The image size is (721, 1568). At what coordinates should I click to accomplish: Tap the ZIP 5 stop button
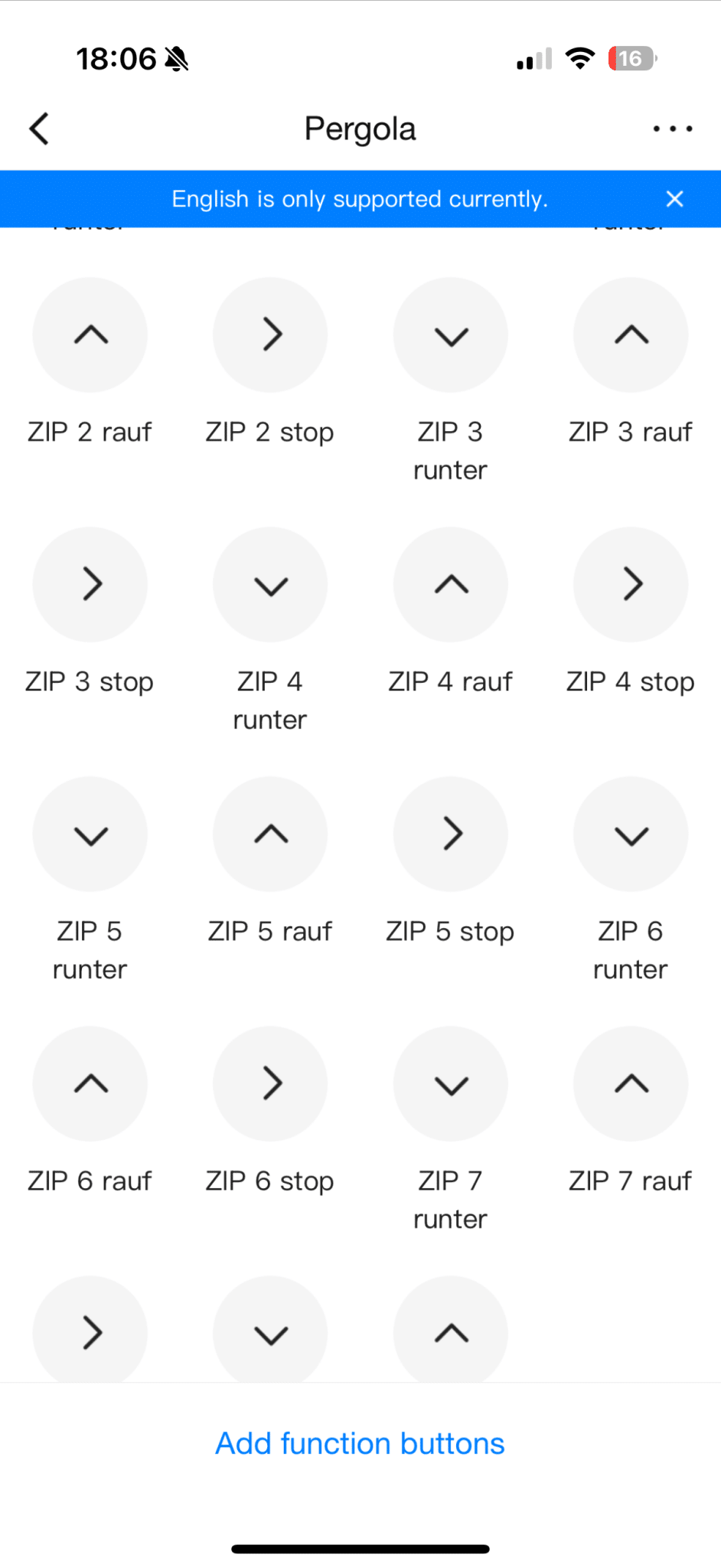(451, 835)
